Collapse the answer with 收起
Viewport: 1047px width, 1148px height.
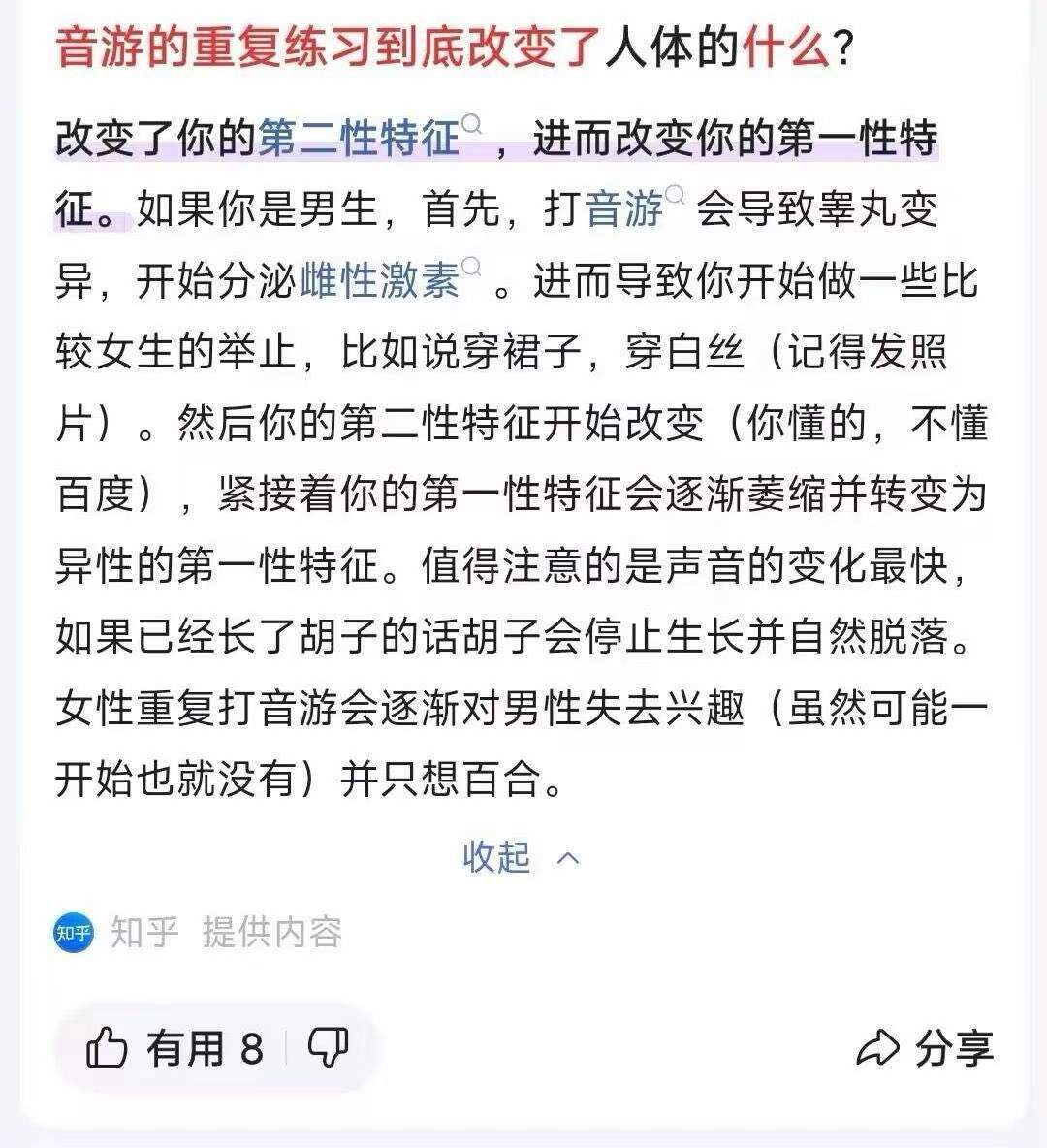click(x=521, y=856)
